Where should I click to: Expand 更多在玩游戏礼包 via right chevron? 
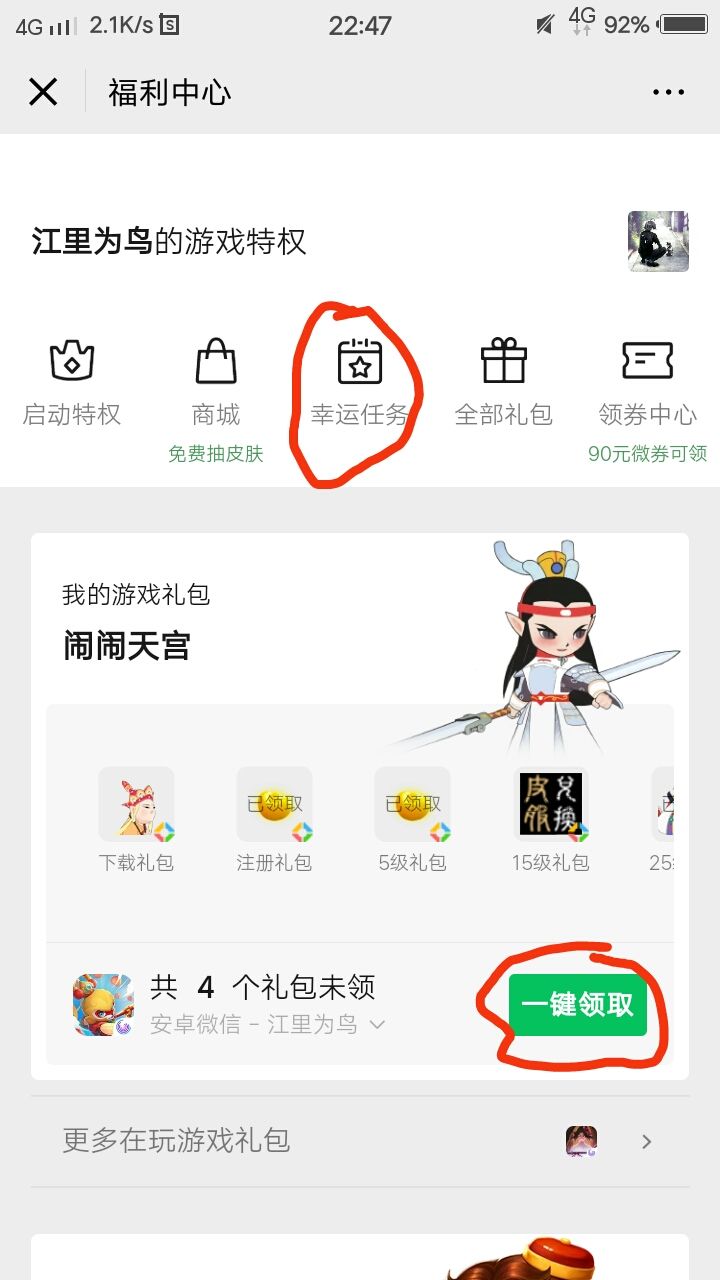click(646, 1141)
